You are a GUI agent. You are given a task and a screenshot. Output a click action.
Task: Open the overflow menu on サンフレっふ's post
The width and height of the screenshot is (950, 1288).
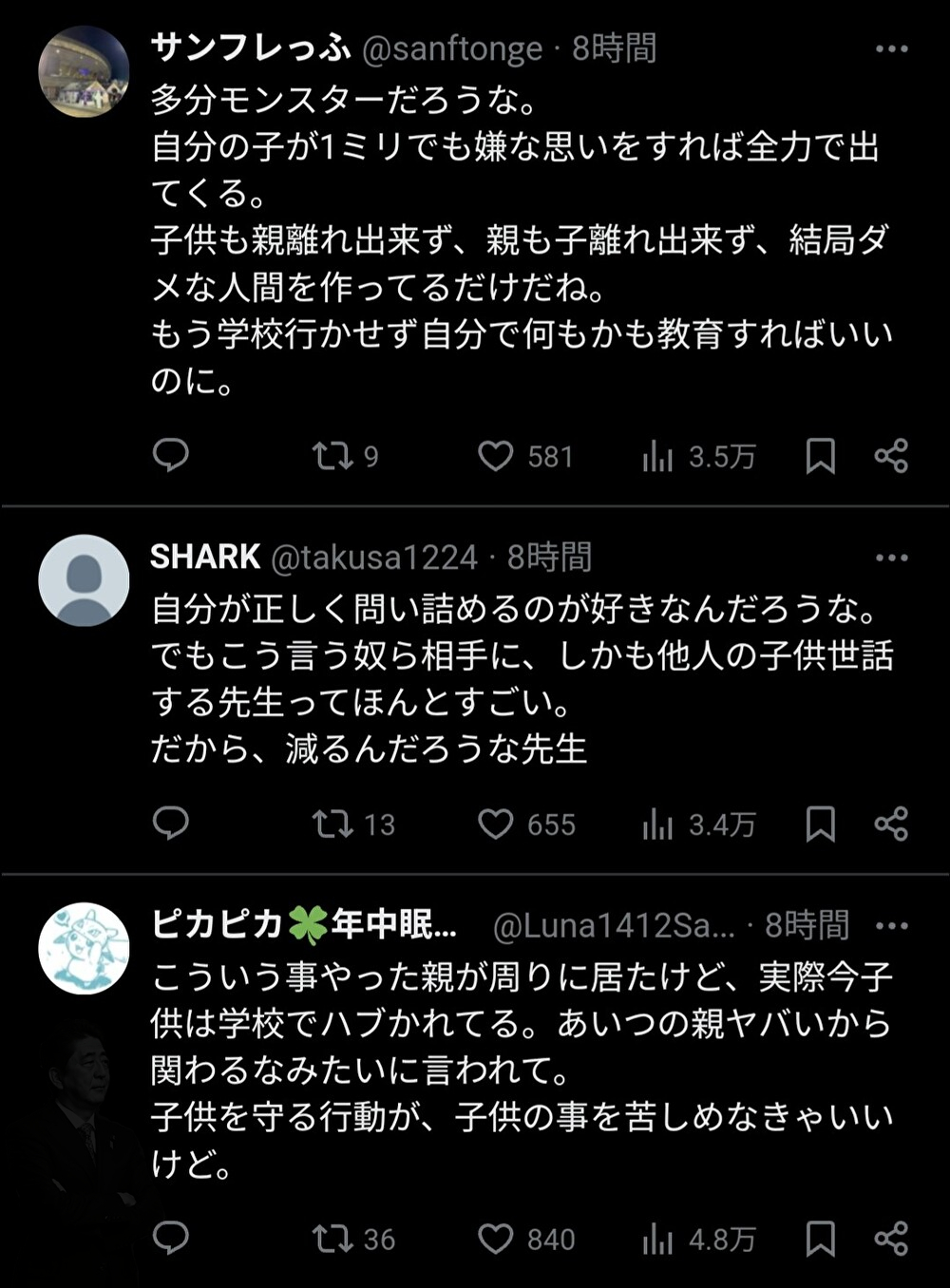pos(891,48)
